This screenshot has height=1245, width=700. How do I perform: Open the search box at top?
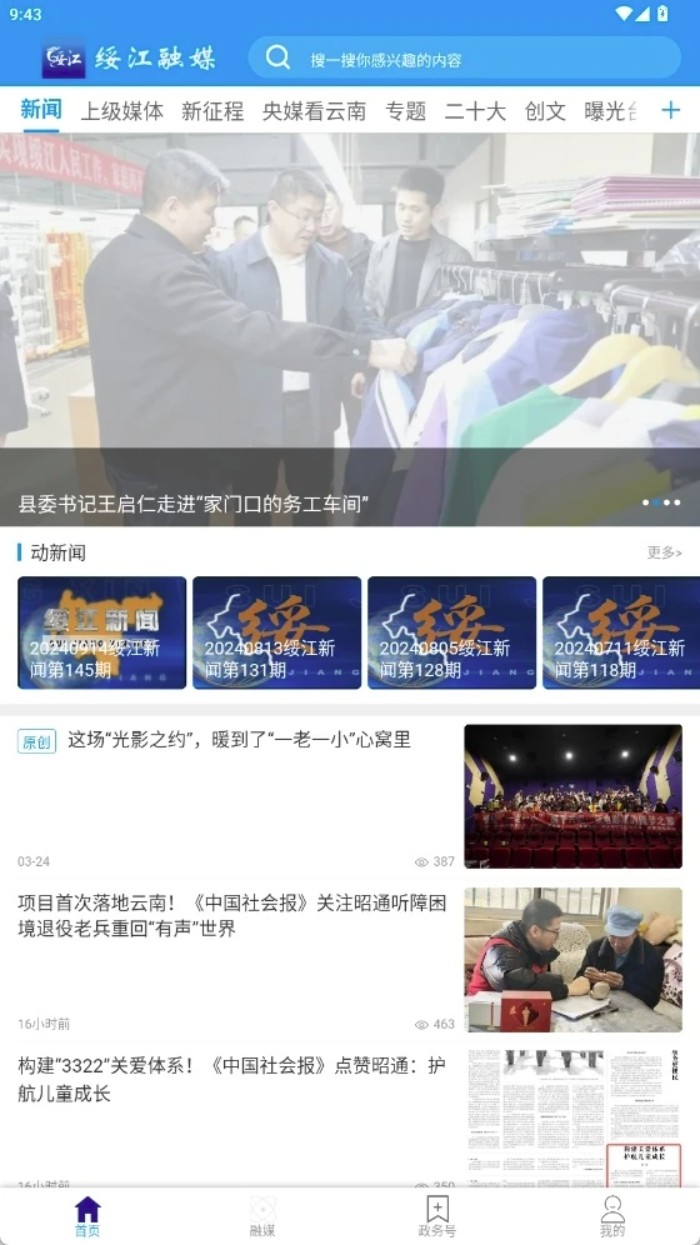463,59
